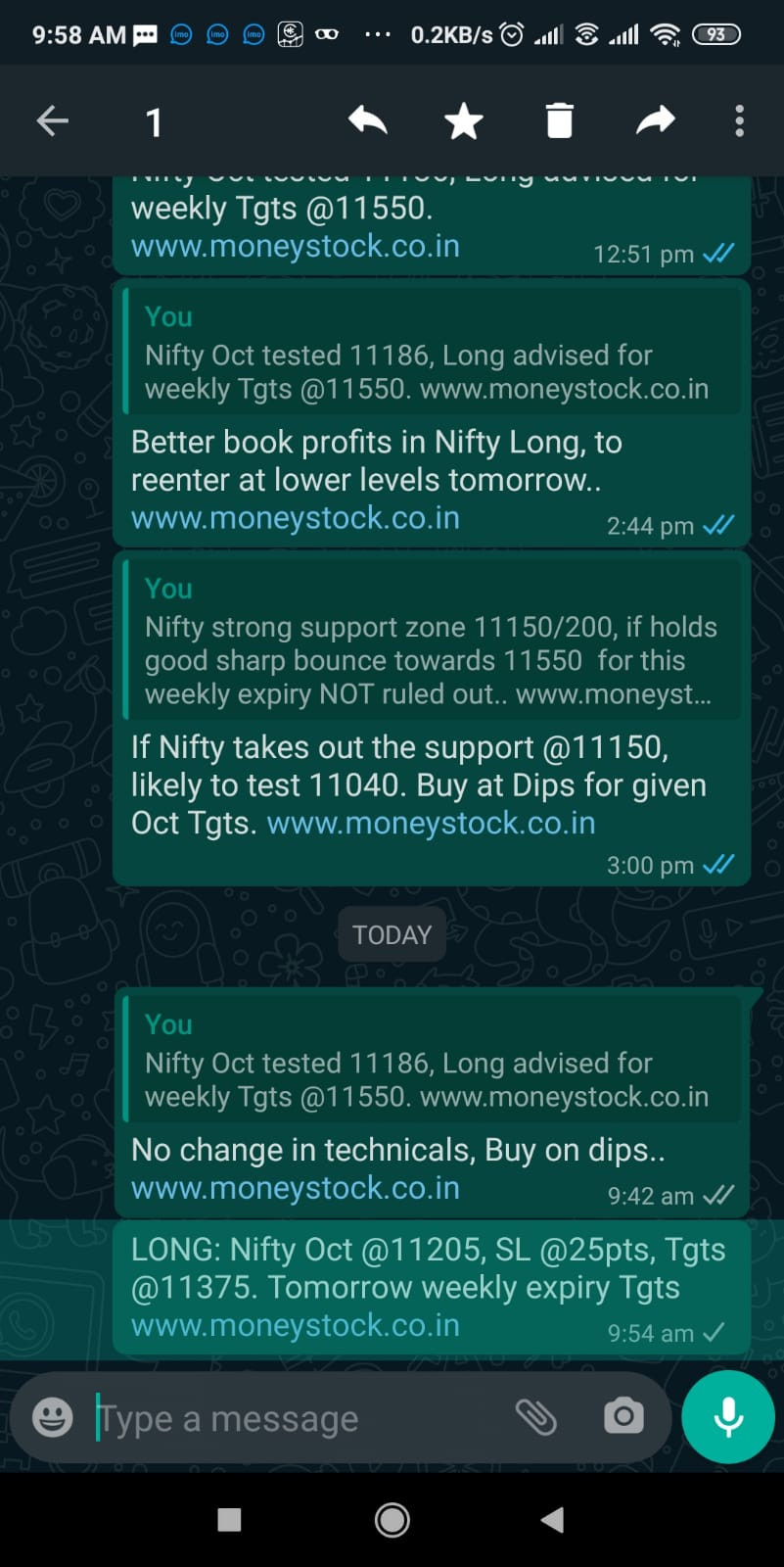The height and width of the screenshot is (1567, 784).
Task: Attach a file with the paperclip
Action: (x=535, y=1417)
